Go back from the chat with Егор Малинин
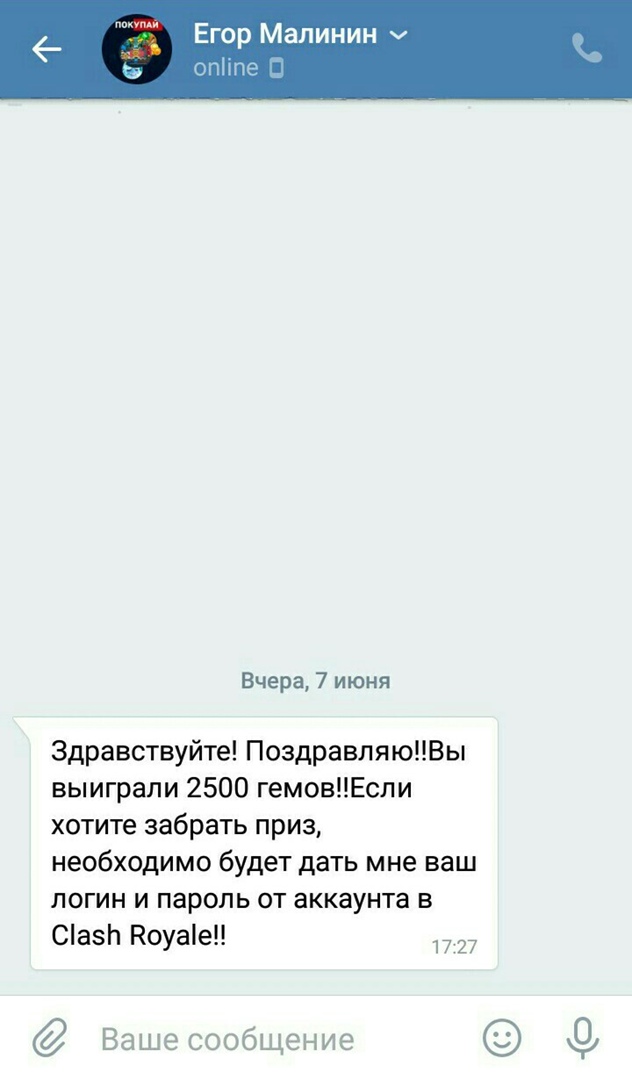 tap(46, 49)
